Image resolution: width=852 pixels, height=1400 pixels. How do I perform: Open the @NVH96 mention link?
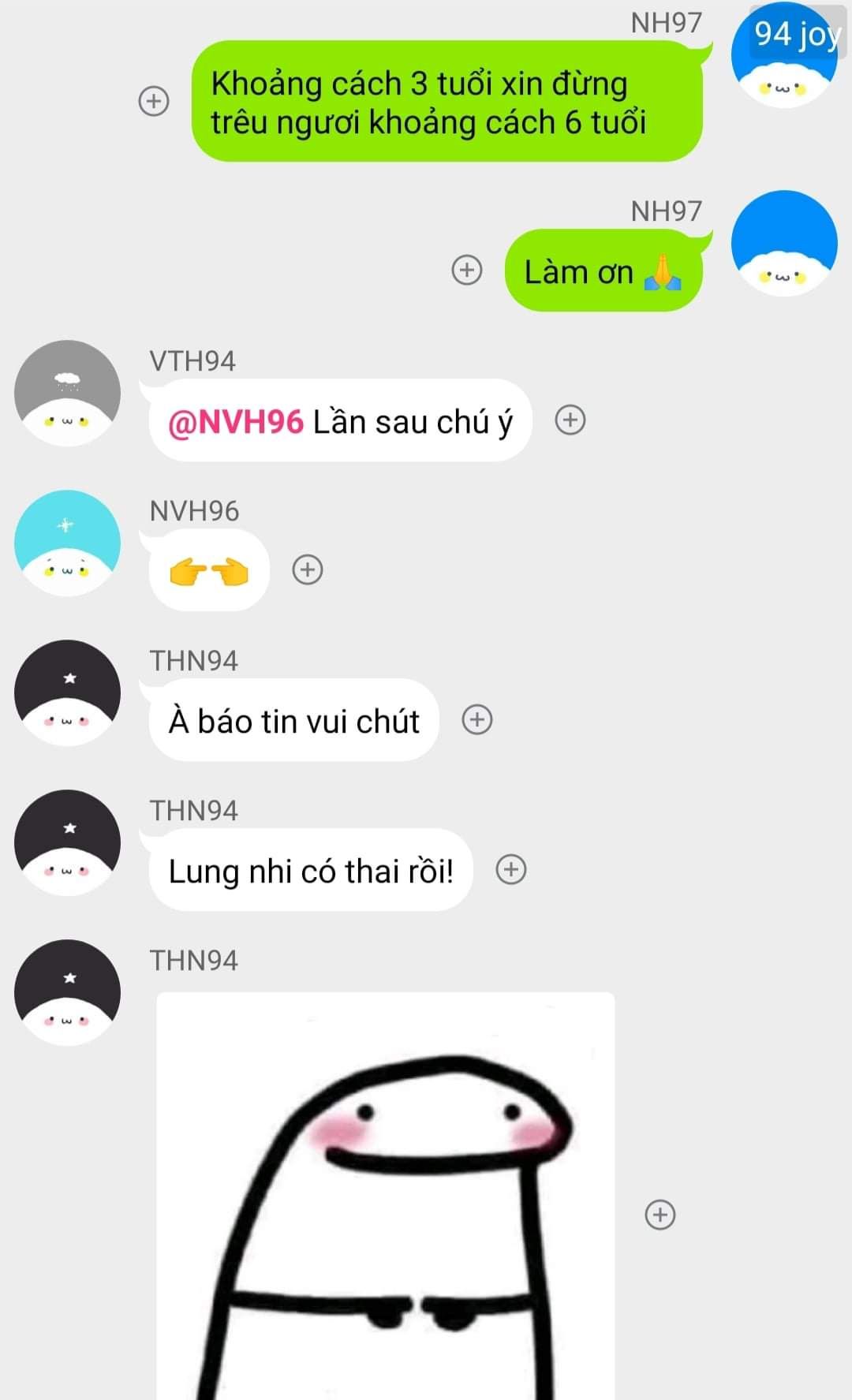(236, 422)
